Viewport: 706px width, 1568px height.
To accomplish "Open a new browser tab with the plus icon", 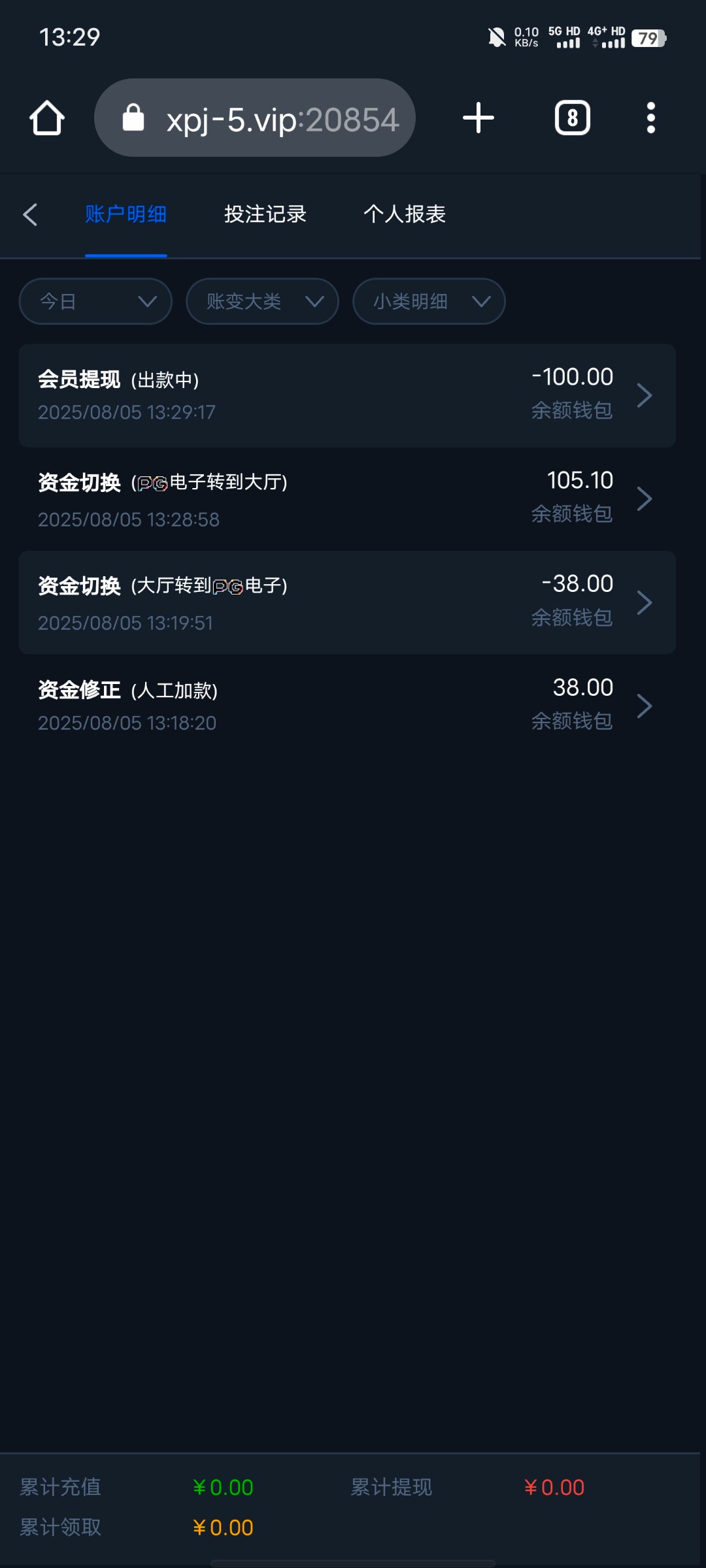I will tap(478, 117).
